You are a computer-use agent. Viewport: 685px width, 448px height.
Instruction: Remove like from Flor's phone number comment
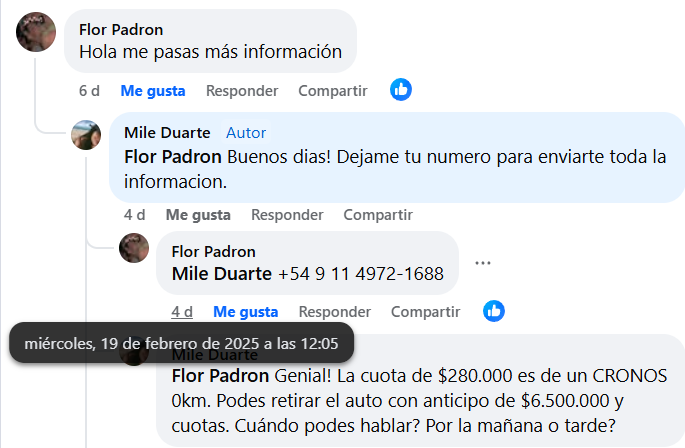245,311
